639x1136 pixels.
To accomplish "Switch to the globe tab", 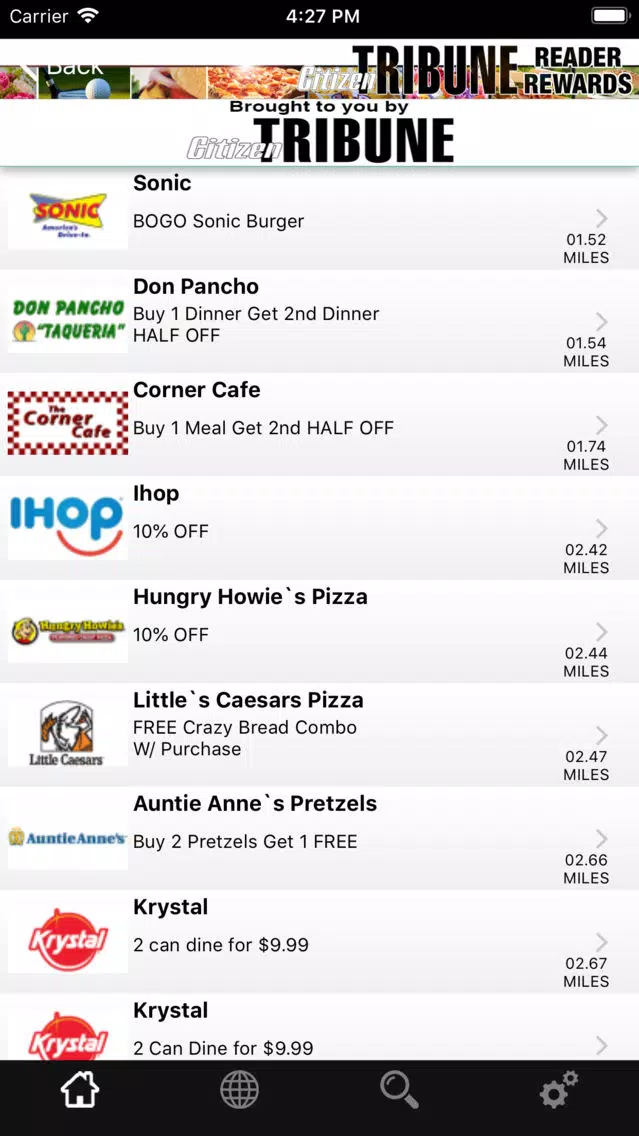I will point(240,1089).
